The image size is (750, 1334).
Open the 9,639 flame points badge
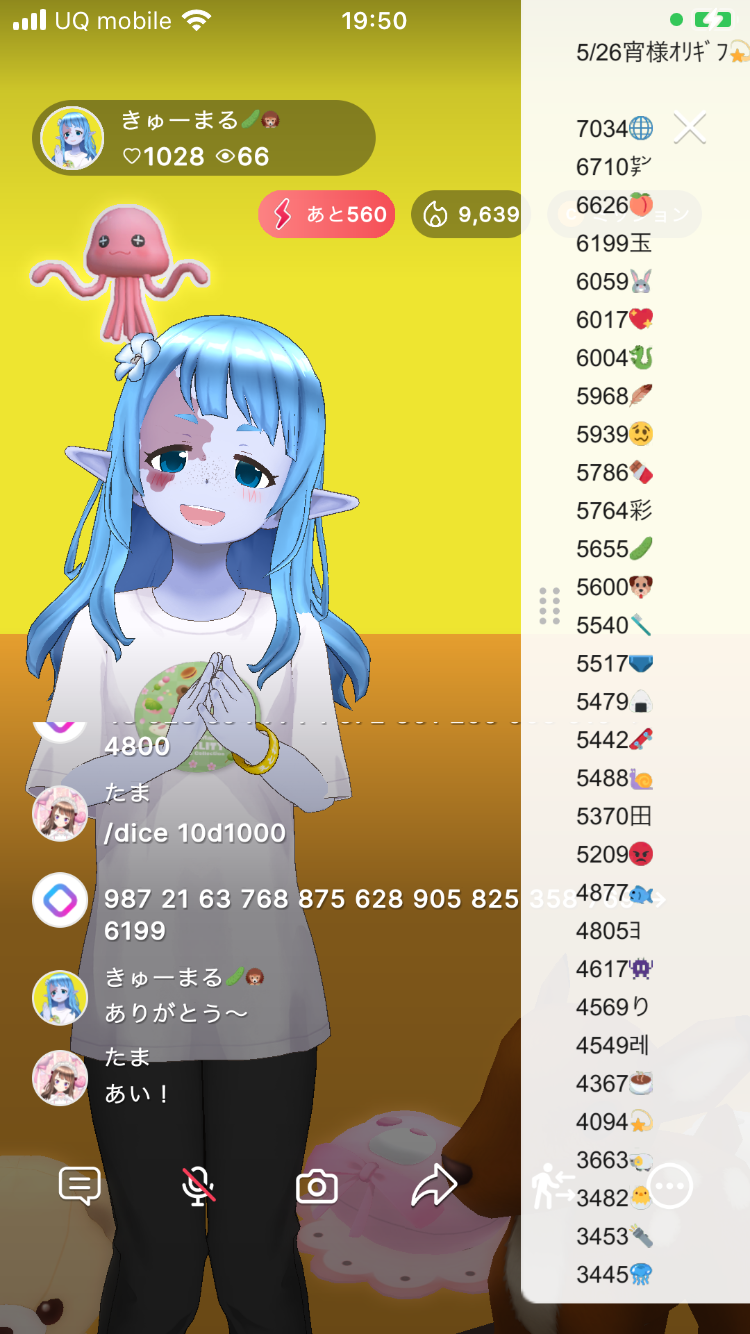point(470,215)
